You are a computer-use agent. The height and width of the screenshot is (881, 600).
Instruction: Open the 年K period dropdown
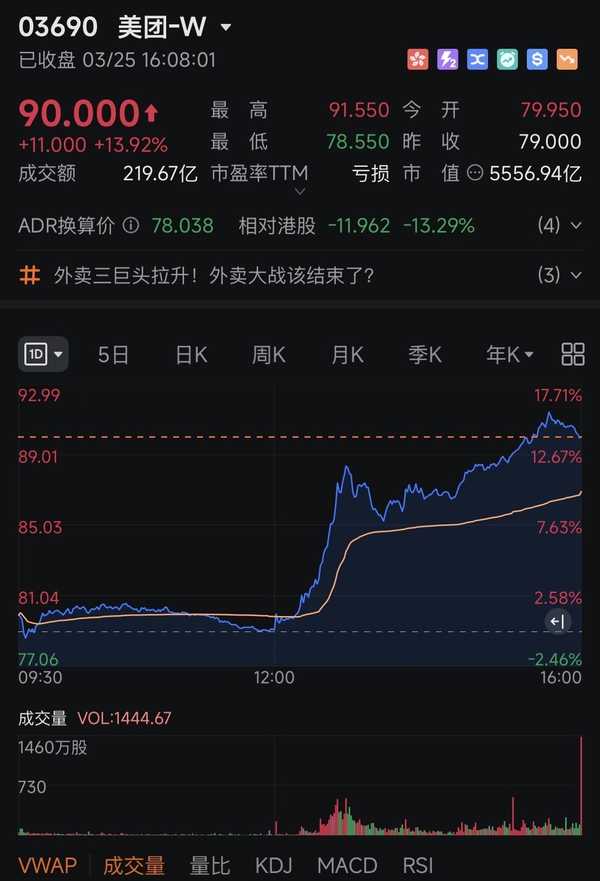pos(509,354)
